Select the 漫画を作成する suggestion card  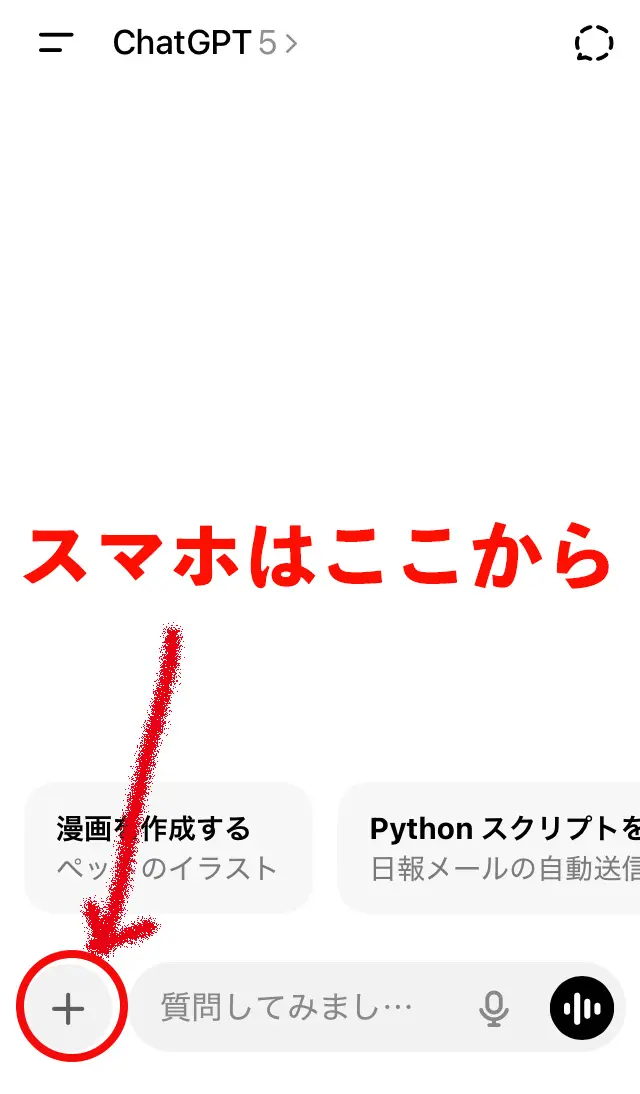click(168, 847)
